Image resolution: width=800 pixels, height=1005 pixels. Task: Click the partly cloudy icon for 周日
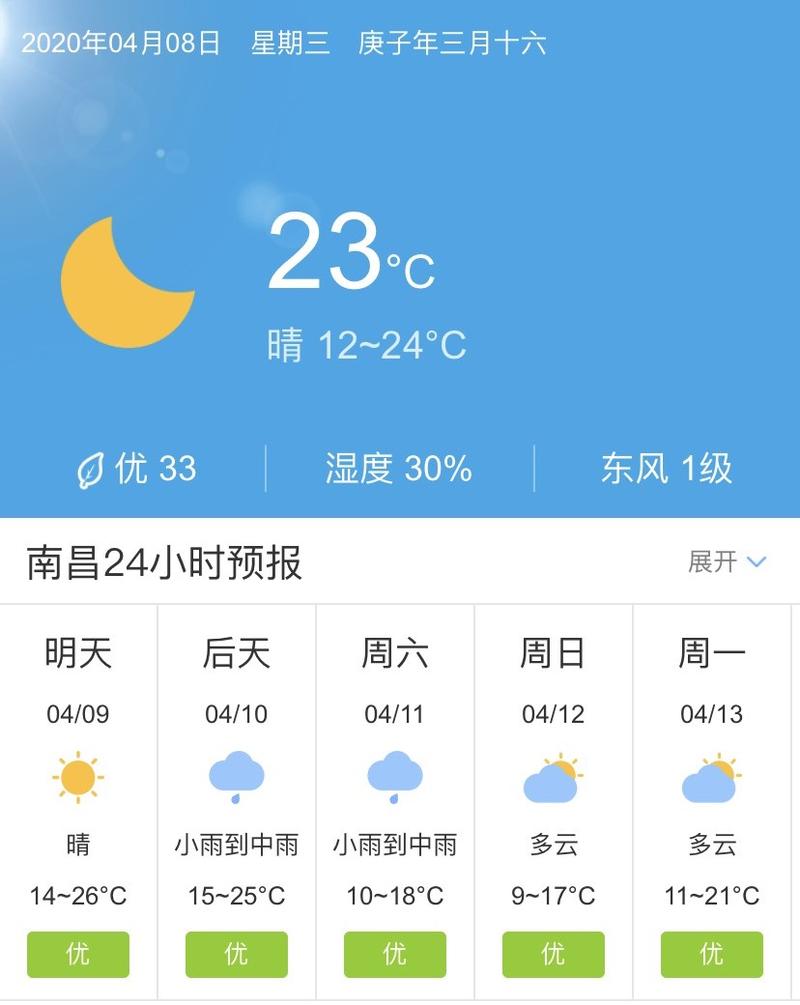coord(552,775)
